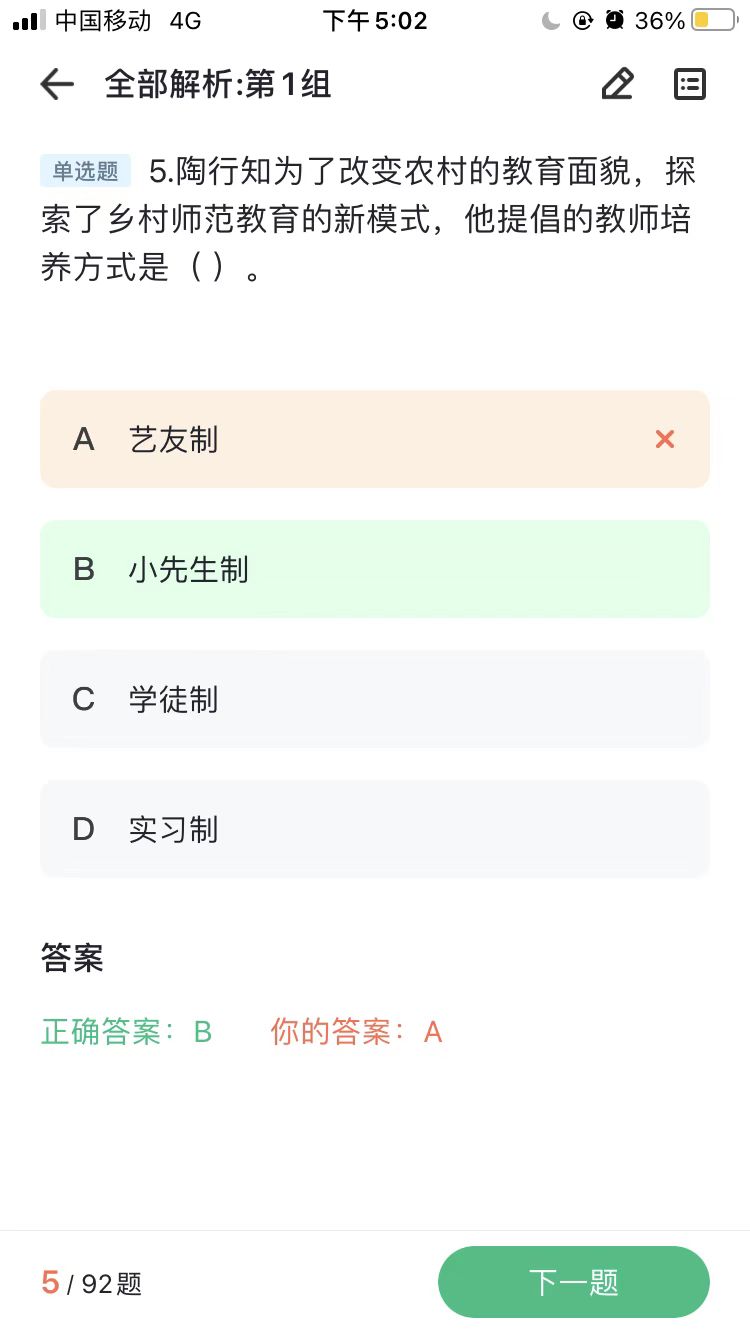Open the question list sheet icon
Viewport: 750px width, 1334px height.
tap(690, 84)
